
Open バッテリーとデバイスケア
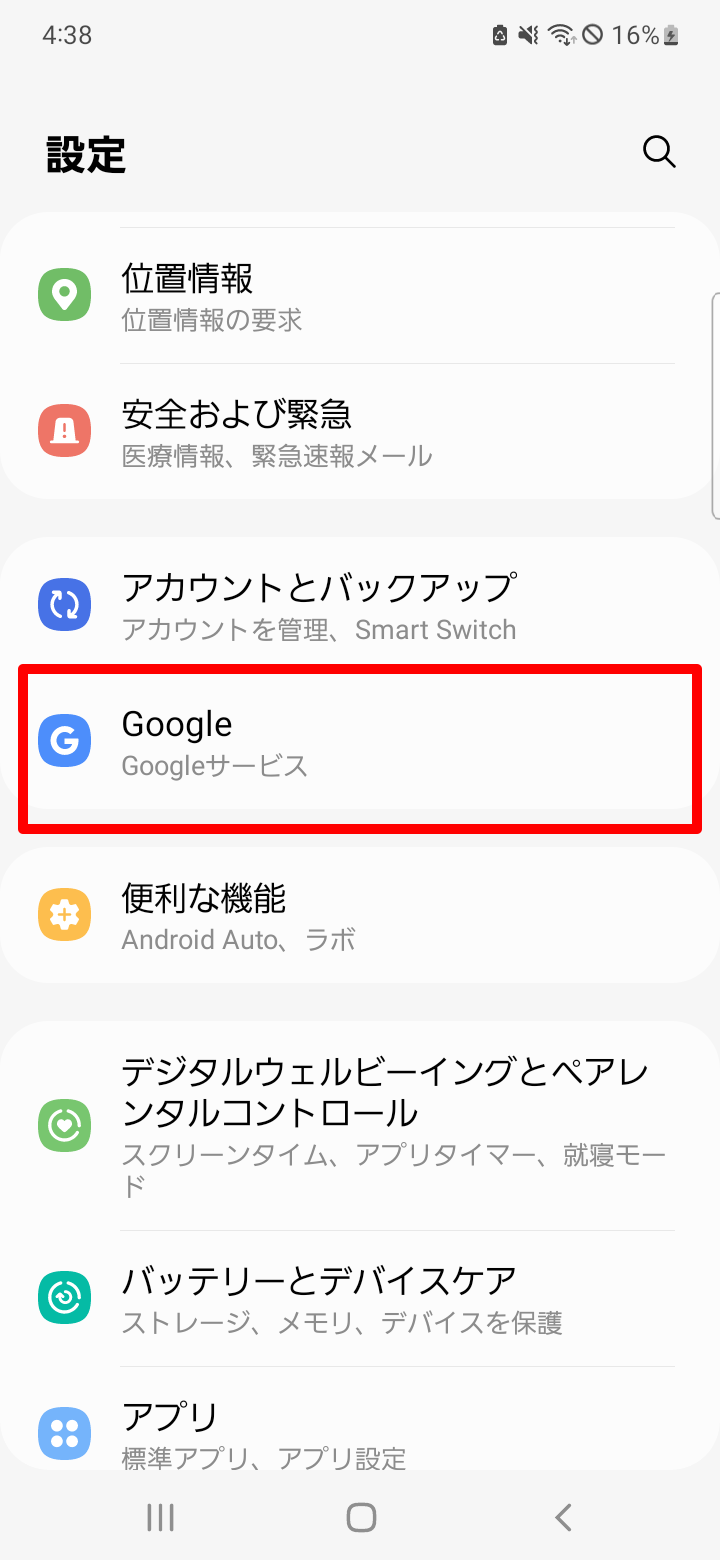click(x=360, y=1298)
